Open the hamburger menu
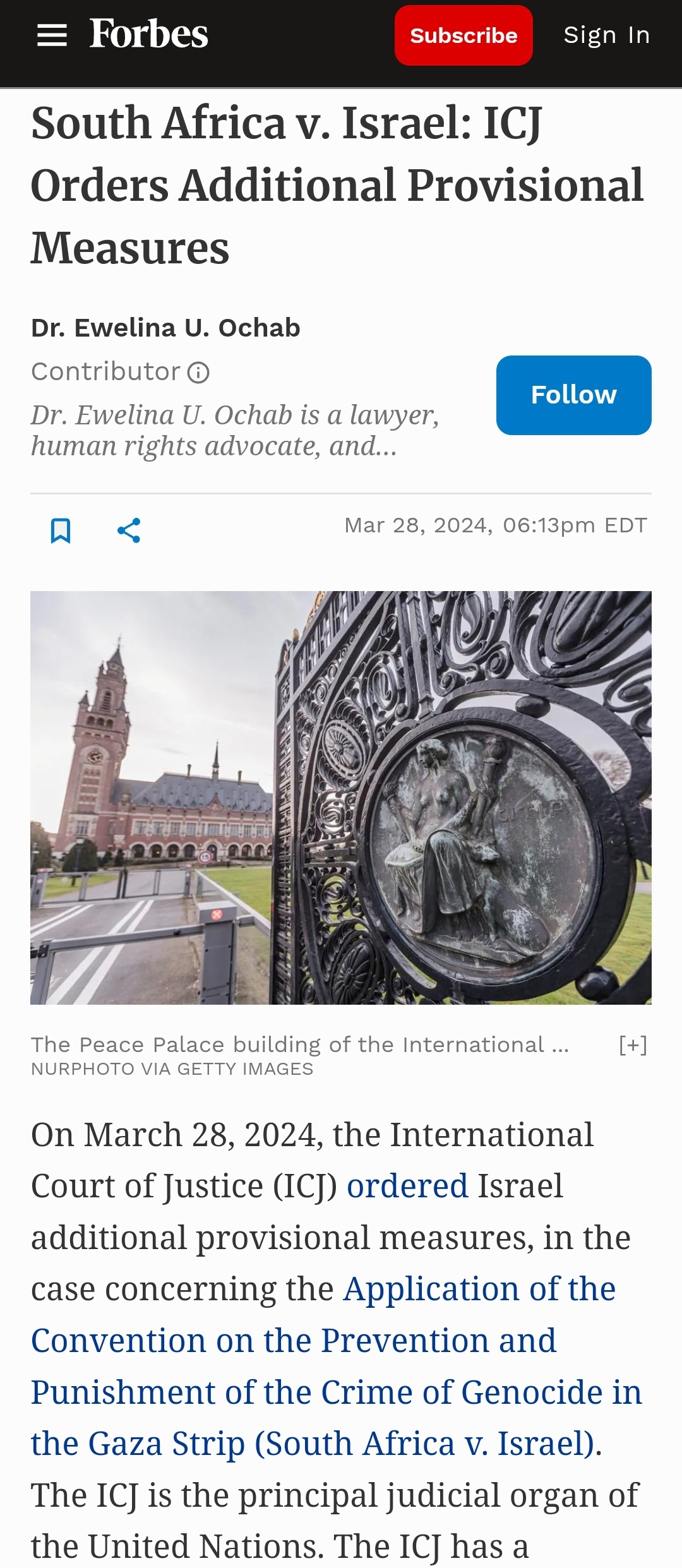The image size is (682, 1568). coord(52,35)
